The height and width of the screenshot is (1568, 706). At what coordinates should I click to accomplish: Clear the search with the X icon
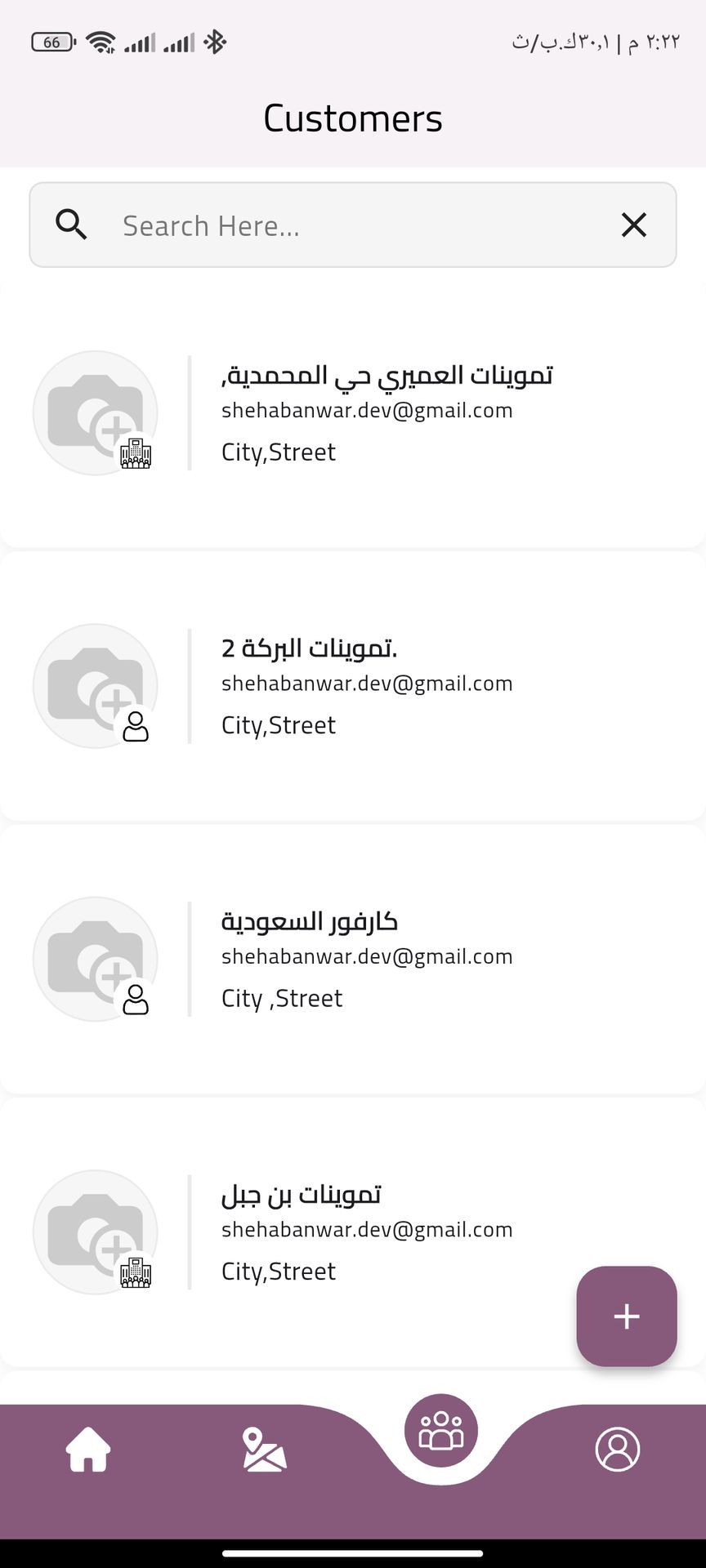click(634, 225)
